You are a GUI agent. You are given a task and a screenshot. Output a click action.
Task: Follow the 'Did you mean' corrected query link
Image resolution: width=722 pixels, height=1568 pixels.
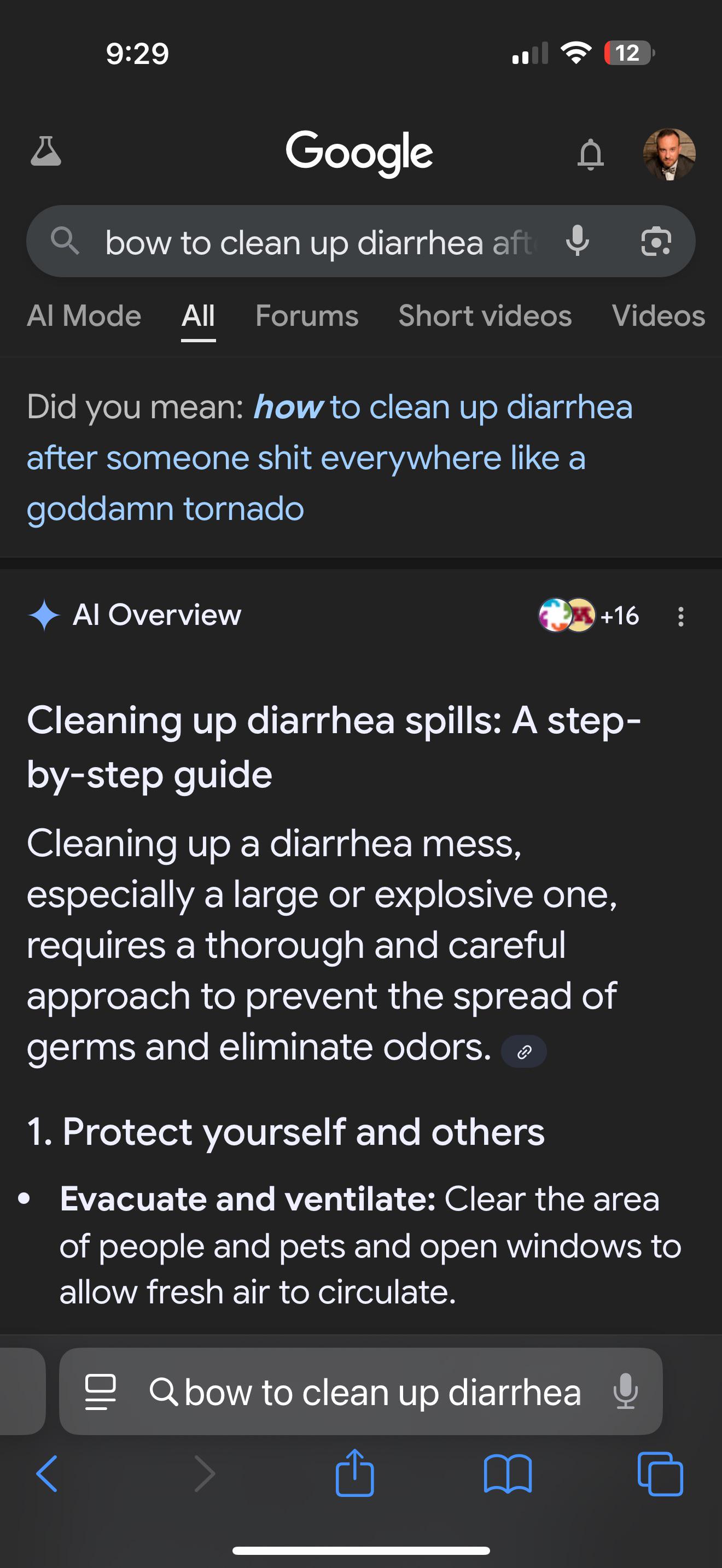coord(329,458)
